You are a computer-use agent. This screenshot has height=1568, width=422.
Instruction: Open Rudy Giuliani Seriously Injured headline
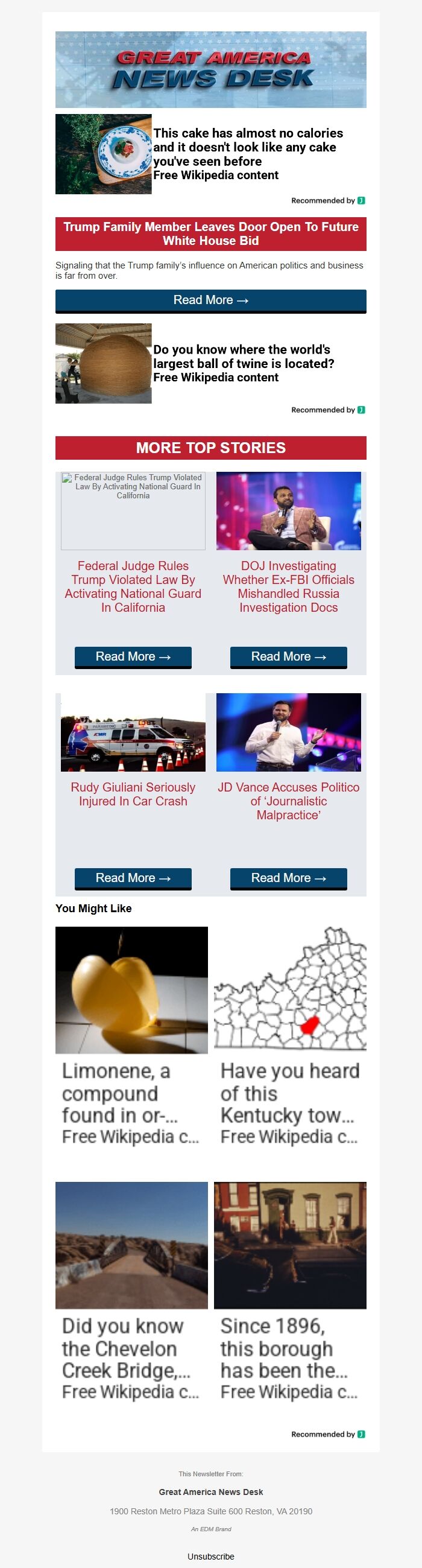click(133, 794)
